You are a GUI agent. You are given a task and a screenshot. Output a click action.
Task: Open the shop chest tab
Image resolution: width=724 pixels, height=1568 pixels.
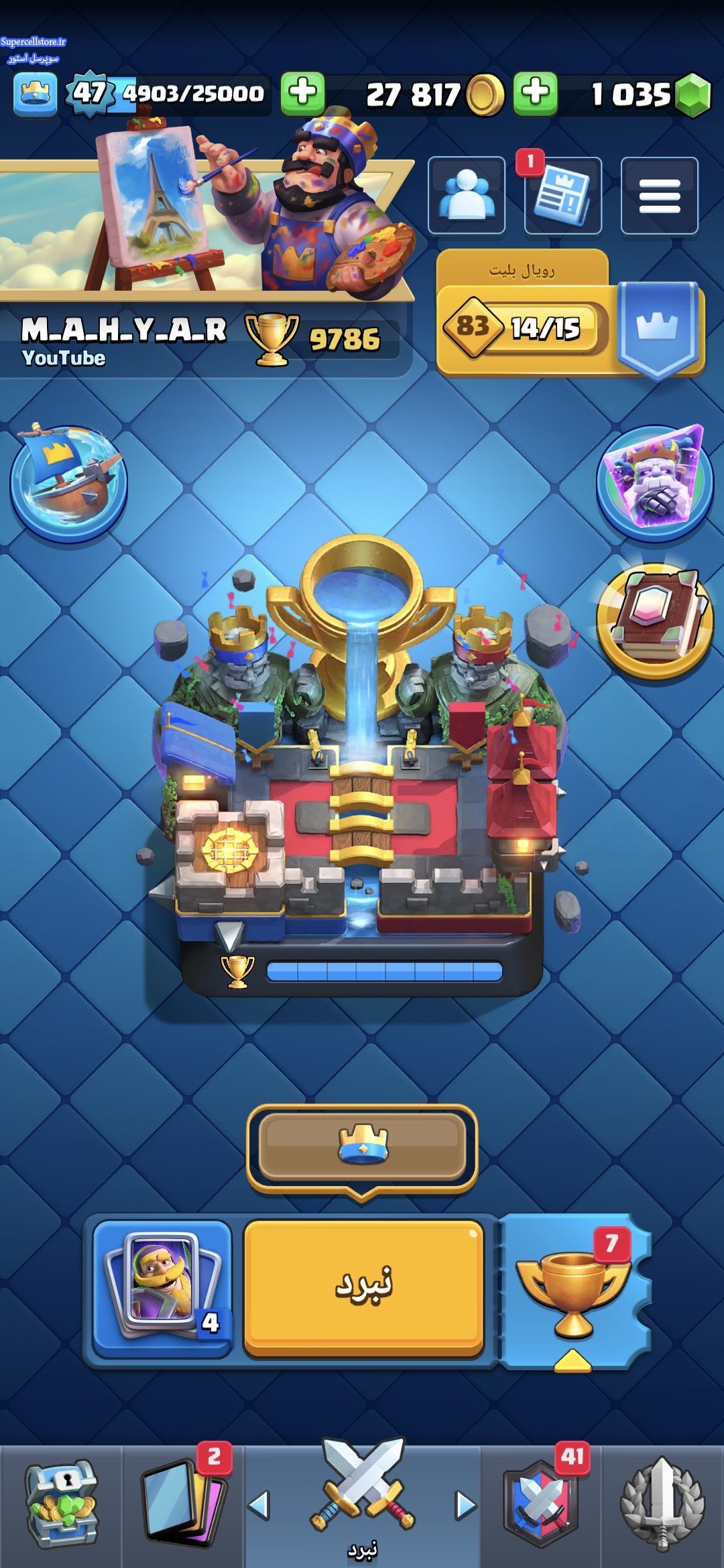61,1504
